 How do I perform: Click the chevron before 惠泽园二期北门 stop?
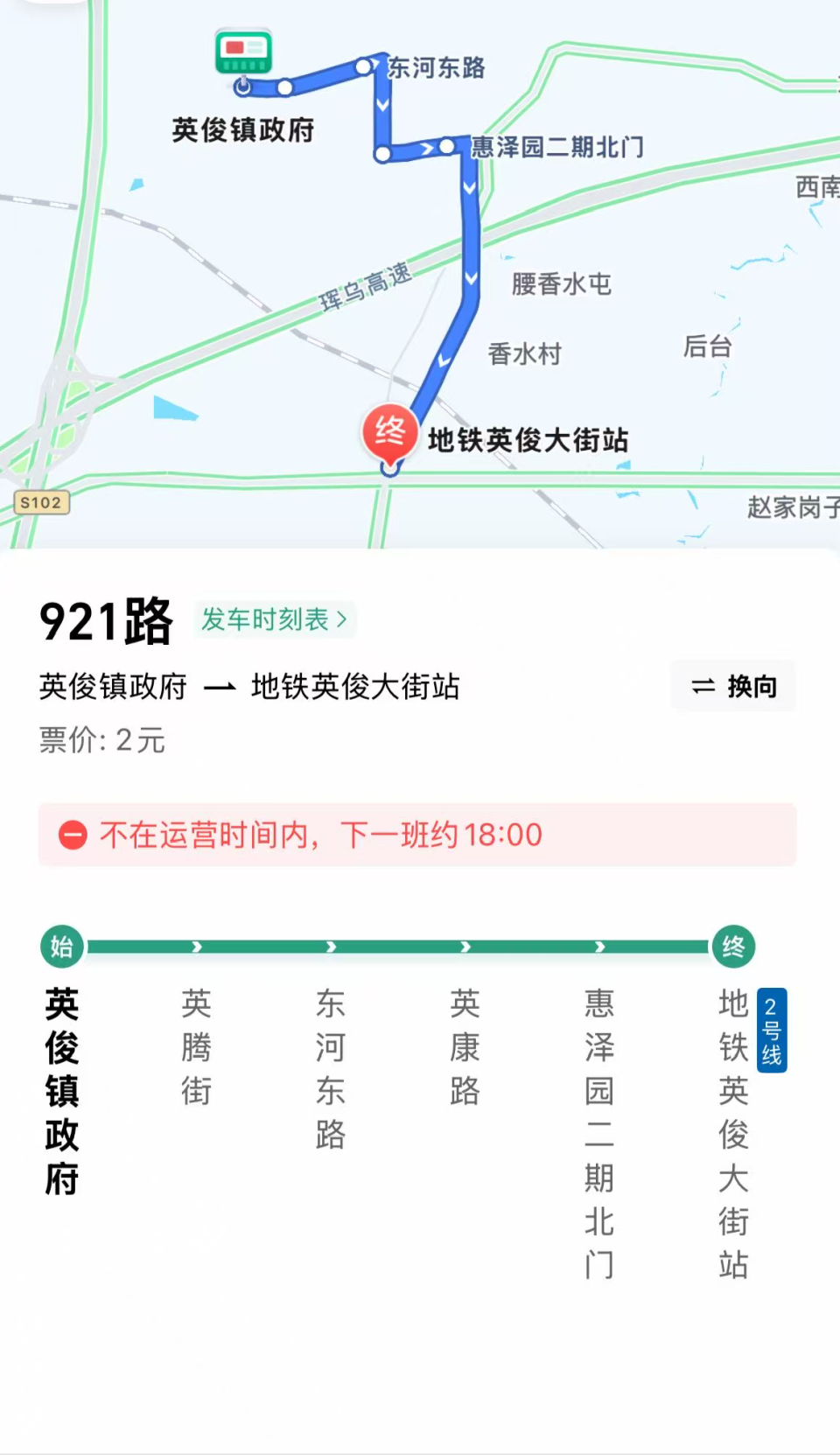[598, 947]
